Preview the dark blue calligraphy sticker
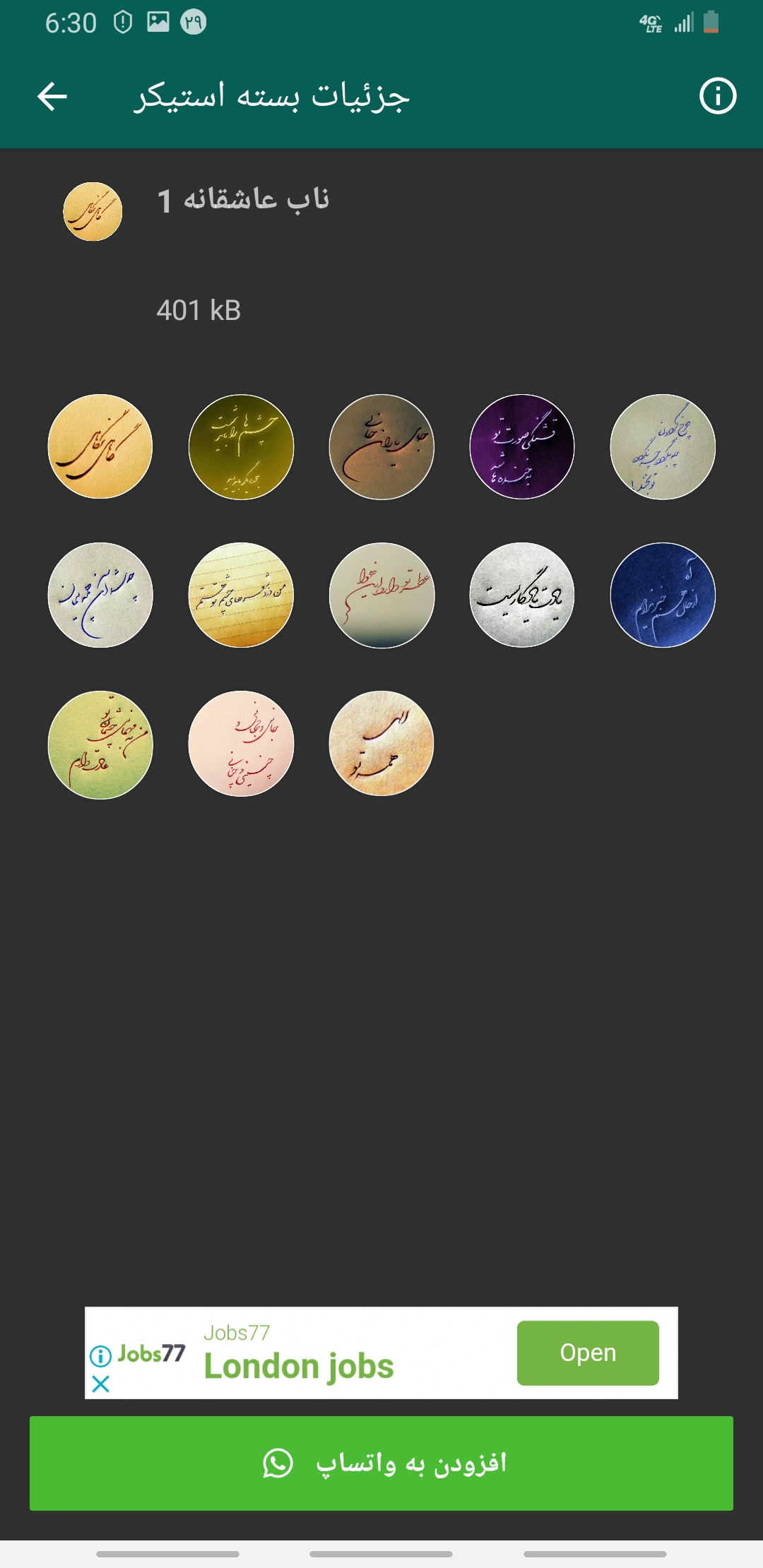The height and width of the screenshot is (1568, 763). pyautogui.click(x=662, y=595)
